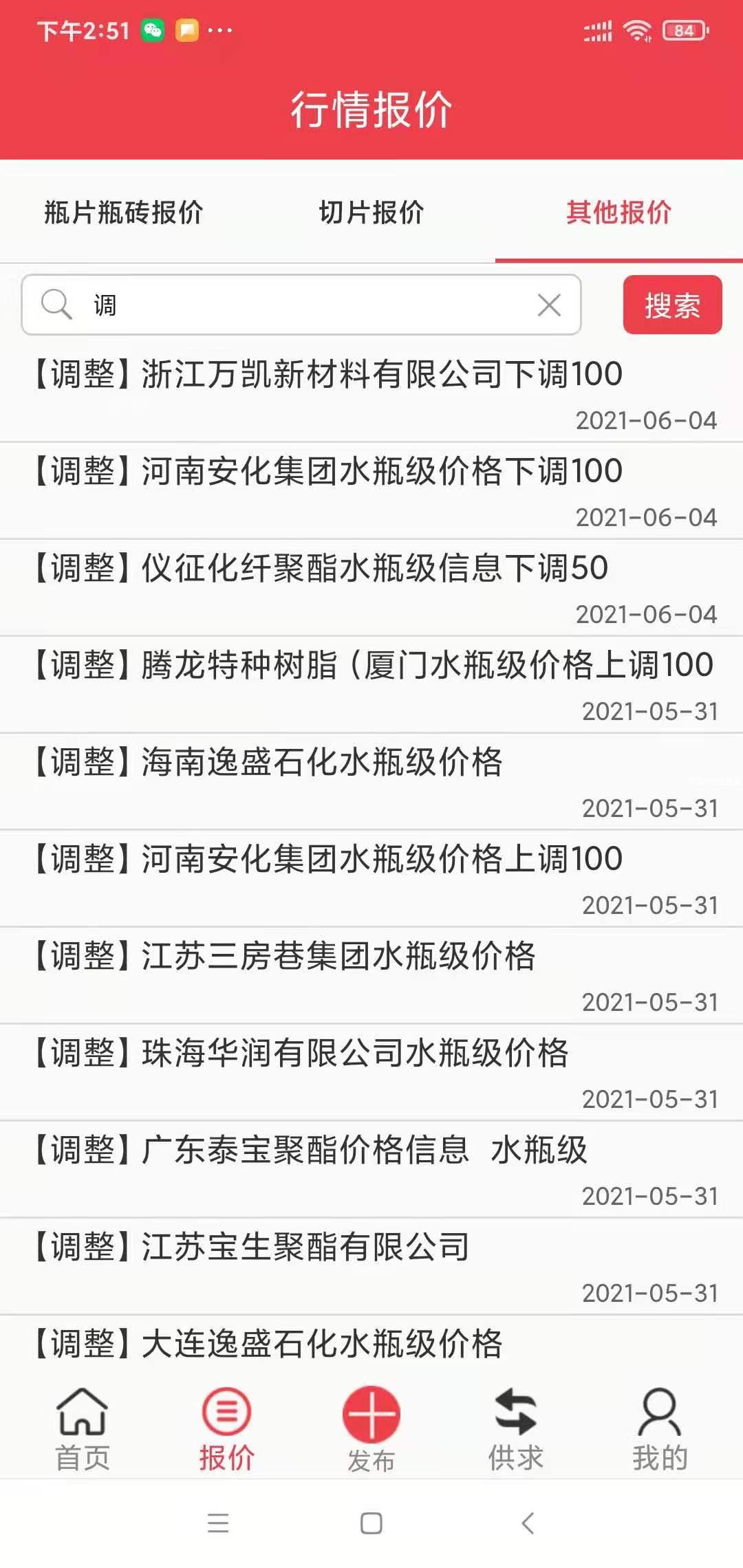Switch to the 供求 tab

(x=516, y=1428)
